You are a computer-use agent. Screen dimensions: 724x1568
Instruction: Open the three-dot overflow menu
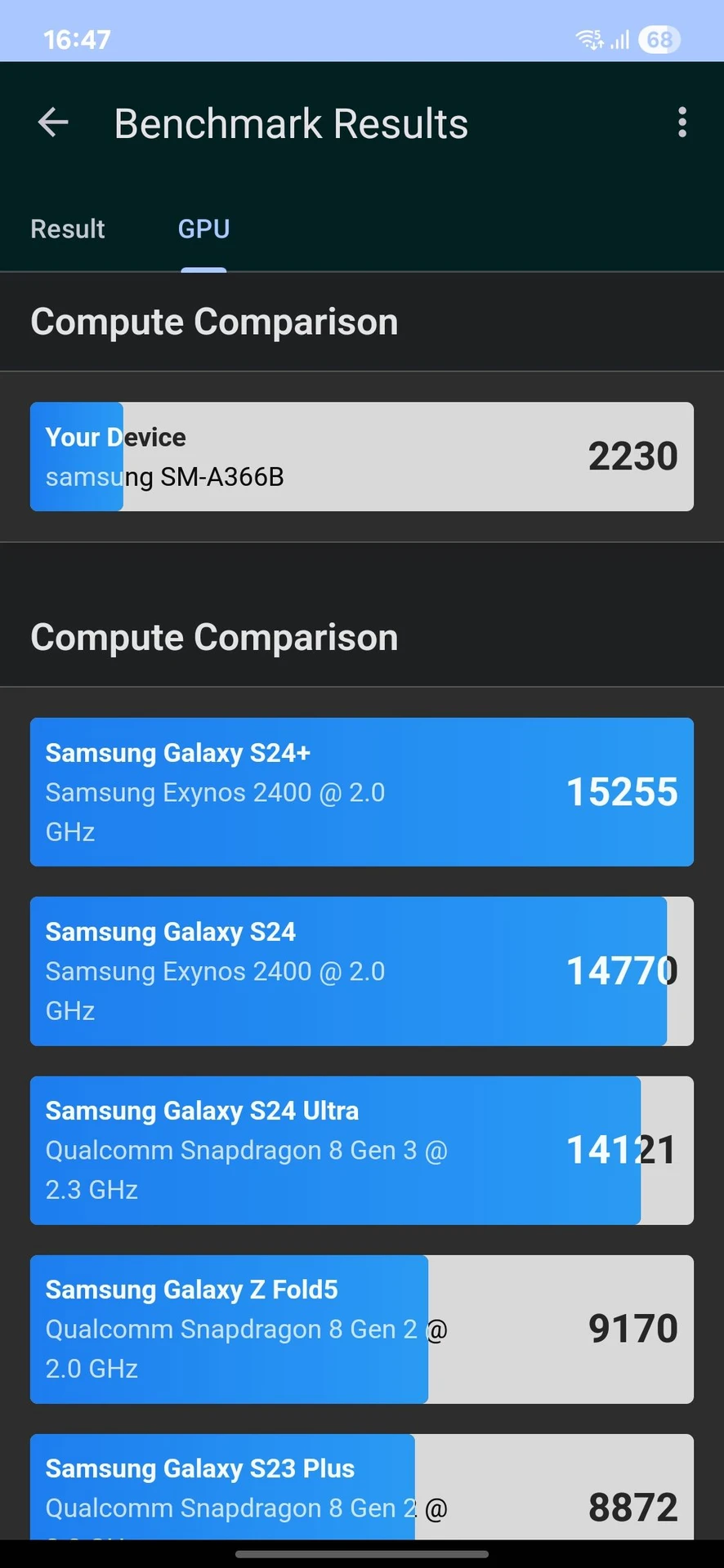tap(682, 122)
